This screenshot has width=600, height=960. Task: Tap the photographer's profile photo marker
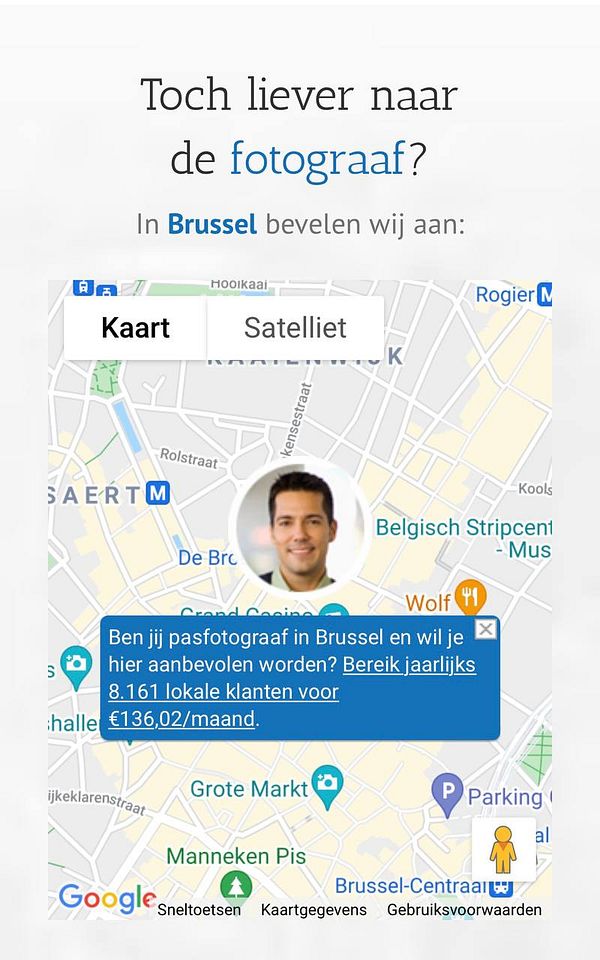pos(299,526)
